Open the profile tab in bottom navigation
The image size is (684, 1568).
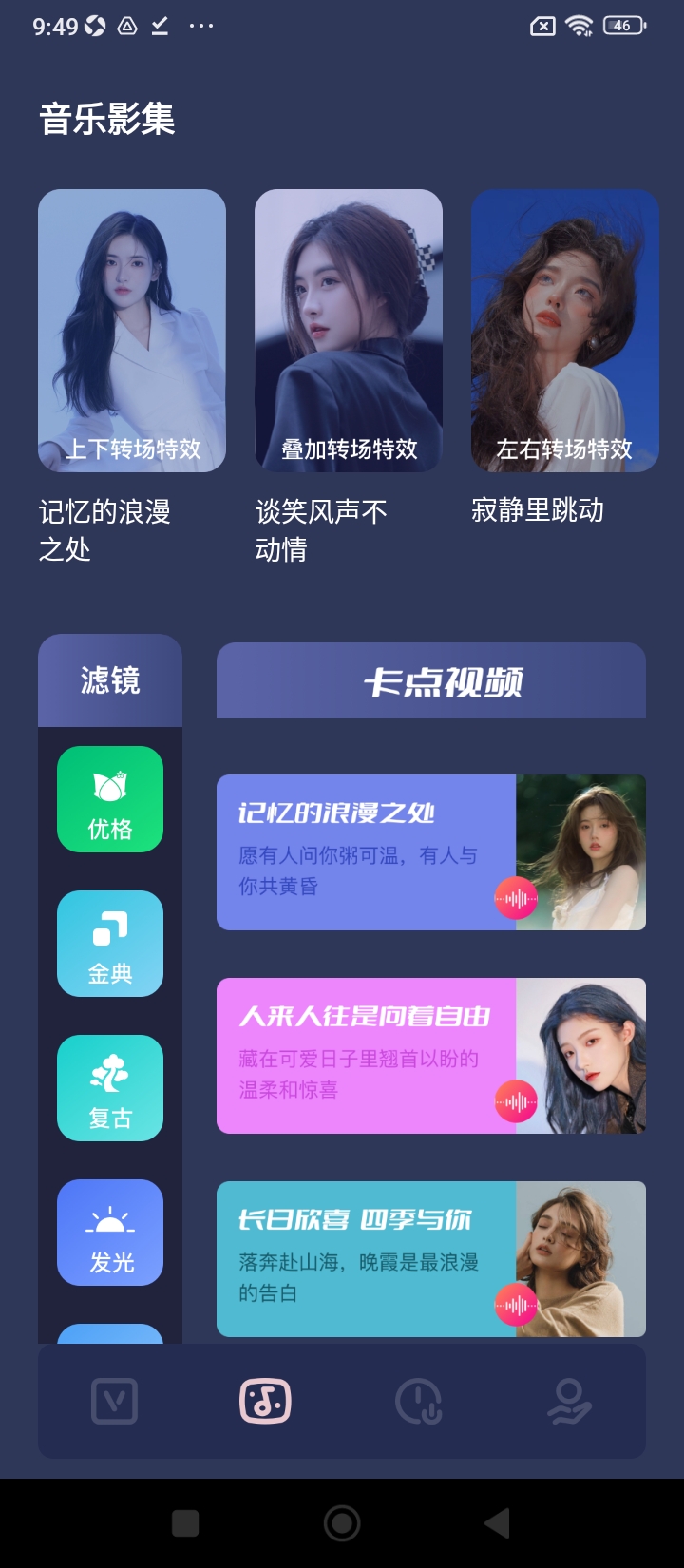pyautogui.click(x=569, y=1402)
